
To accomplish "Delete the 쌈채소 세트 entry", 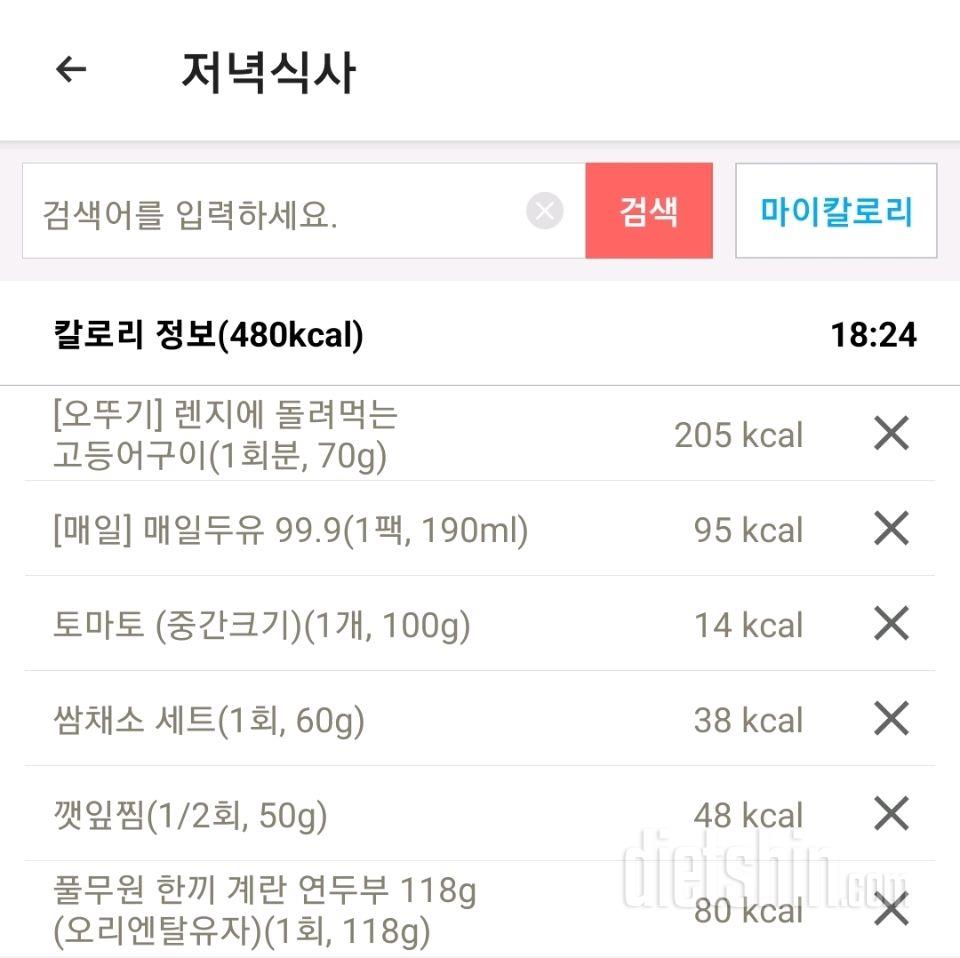I will (x=891, y=719).
